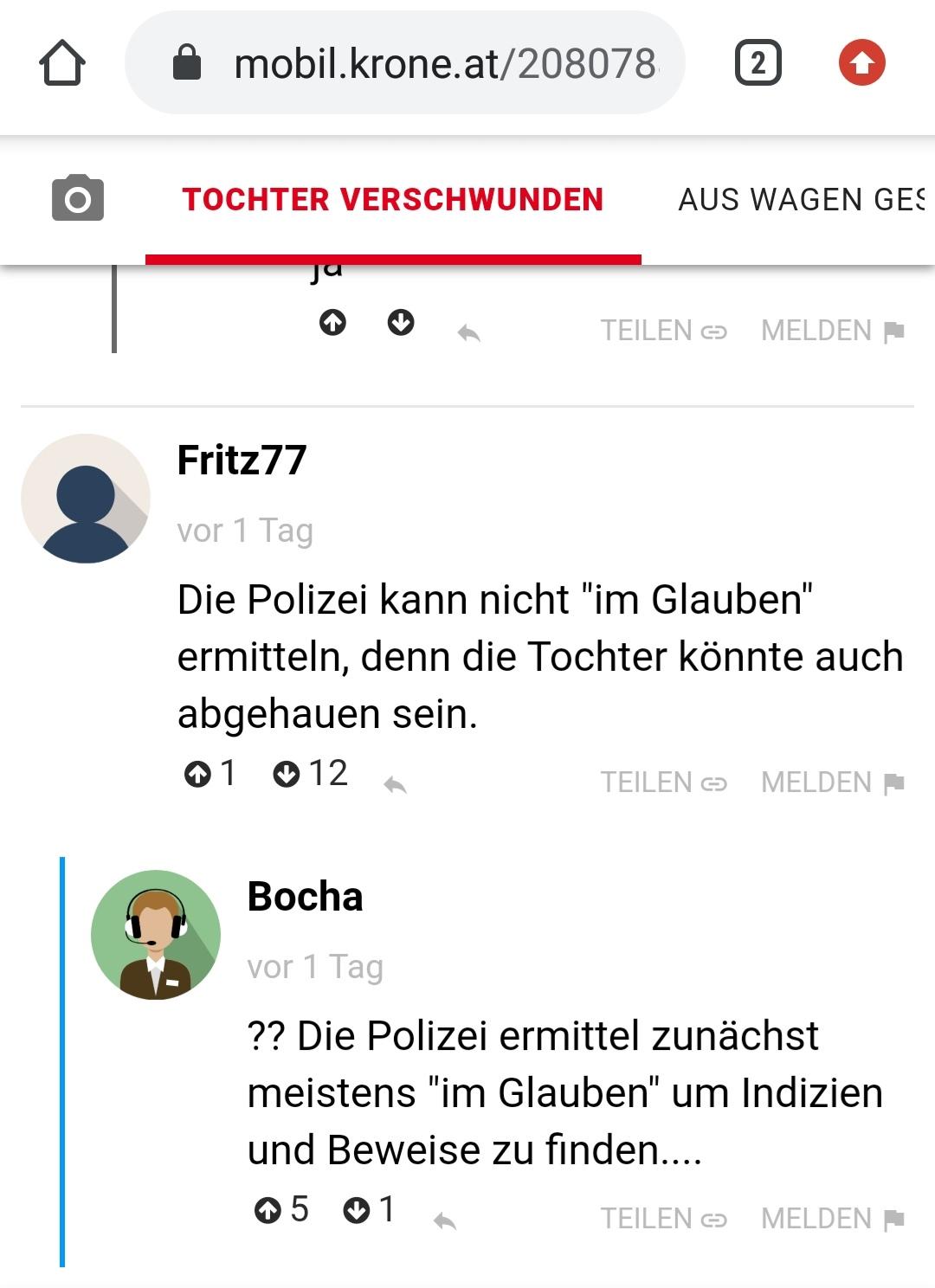Reply to Bocha's comment
This screenshot has height=1288, width=935.
(445, 1220)
